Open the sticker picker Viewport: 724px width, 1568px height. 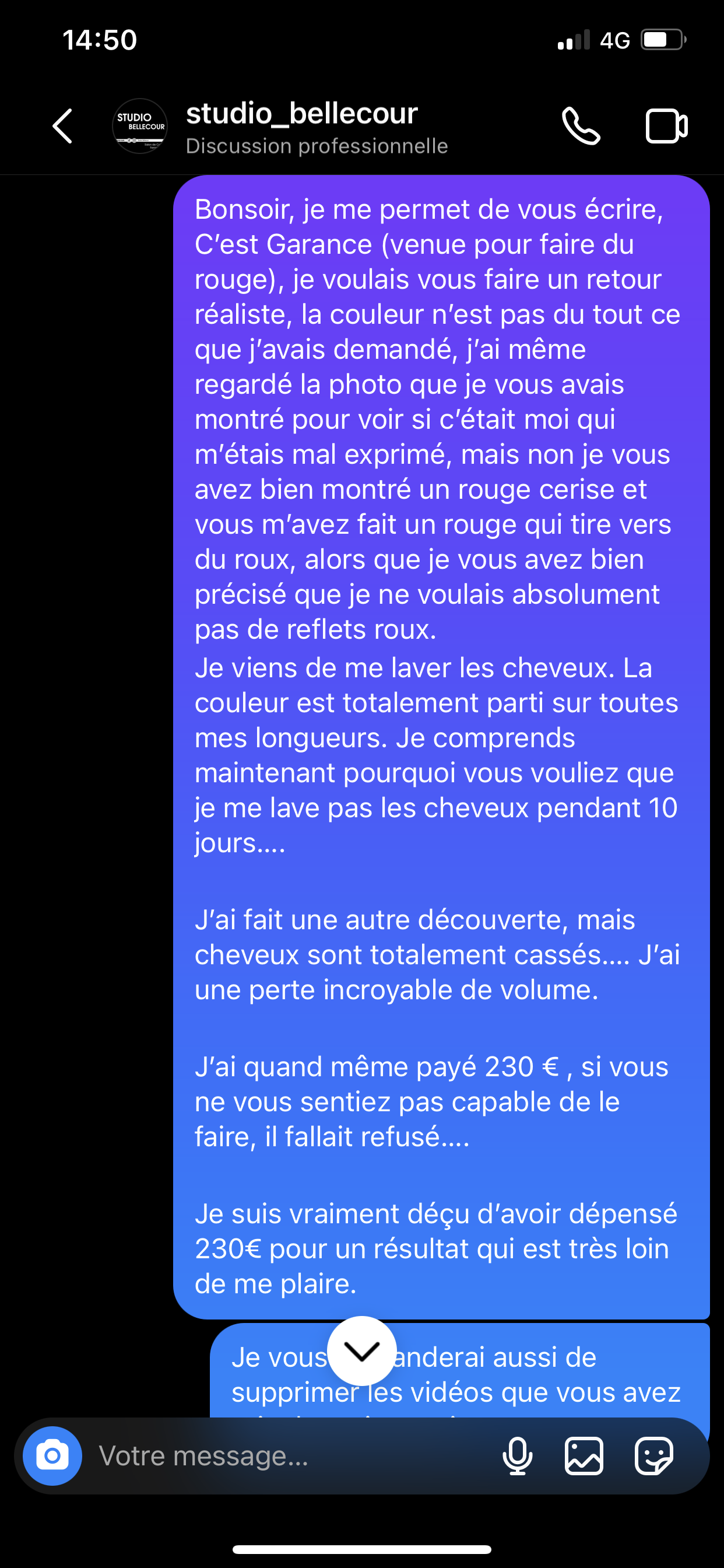654,1456
